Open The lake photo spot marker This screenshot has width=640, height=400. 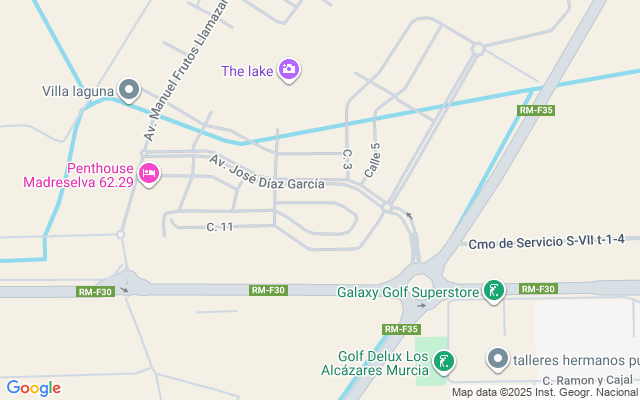click(289, 70)
